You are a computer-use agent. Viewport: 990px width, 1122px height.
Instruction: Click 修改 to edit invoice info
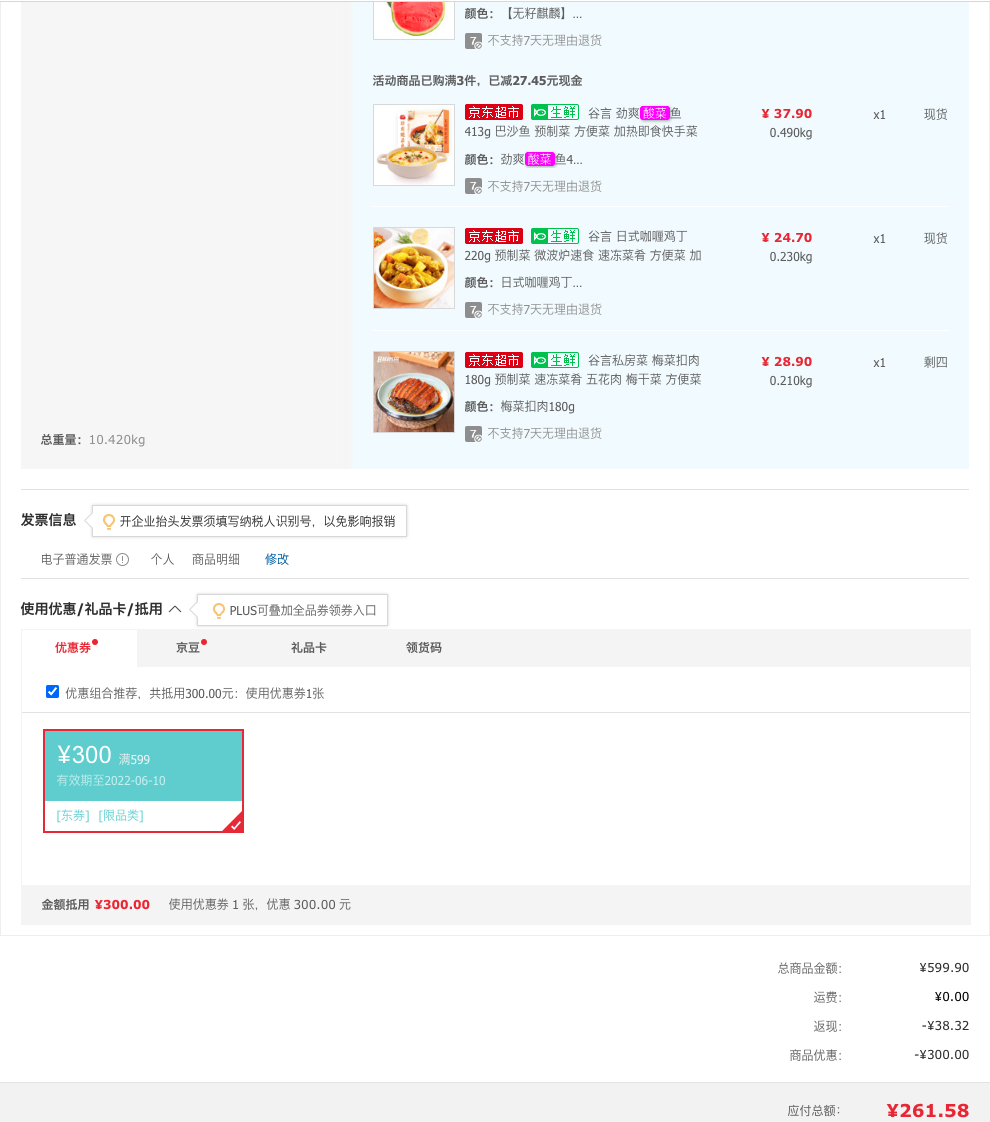(x=277, y=560)
